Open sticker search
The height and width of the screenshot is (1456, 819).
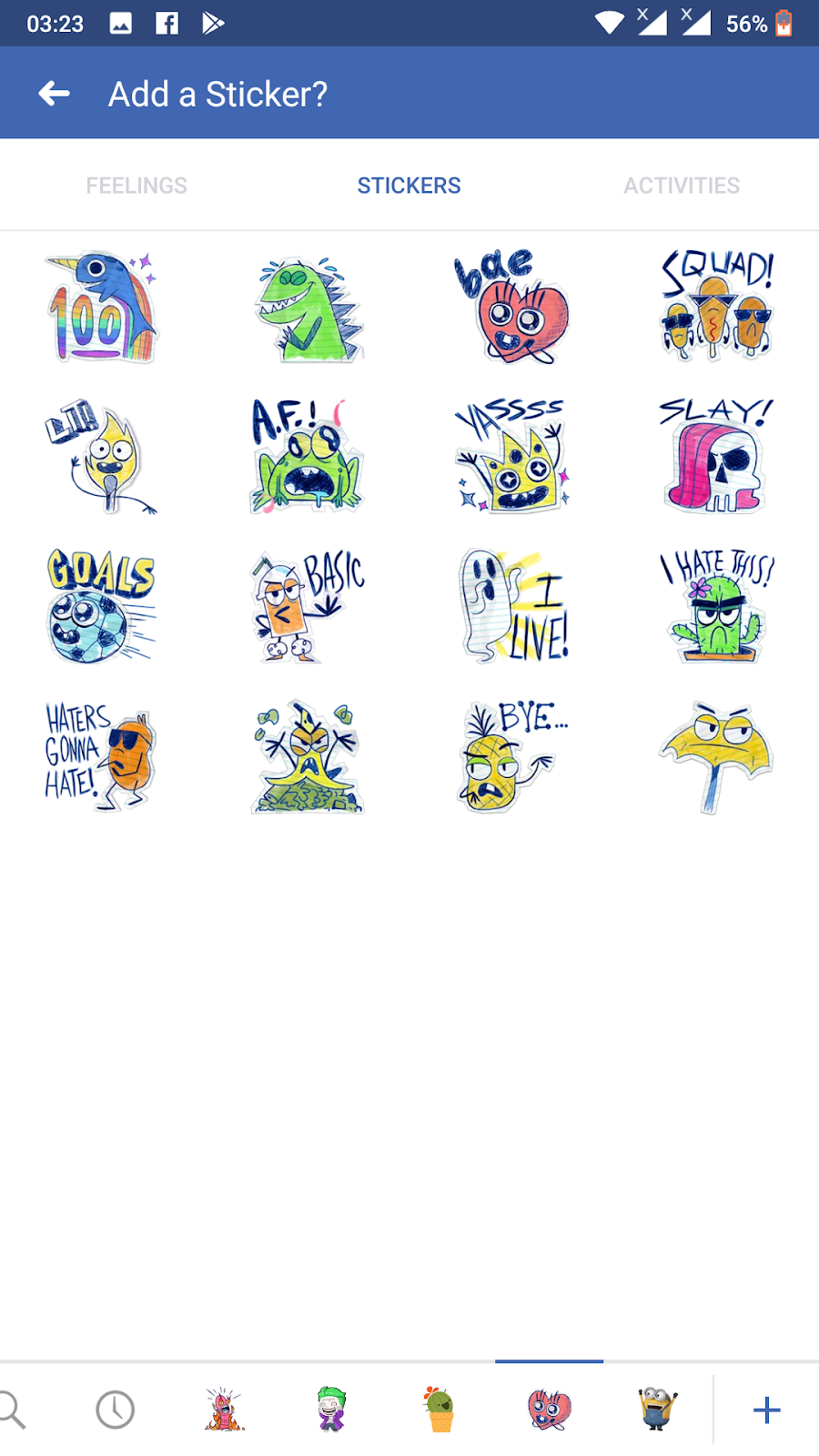pyautogui.click(x=15, y=1410)
